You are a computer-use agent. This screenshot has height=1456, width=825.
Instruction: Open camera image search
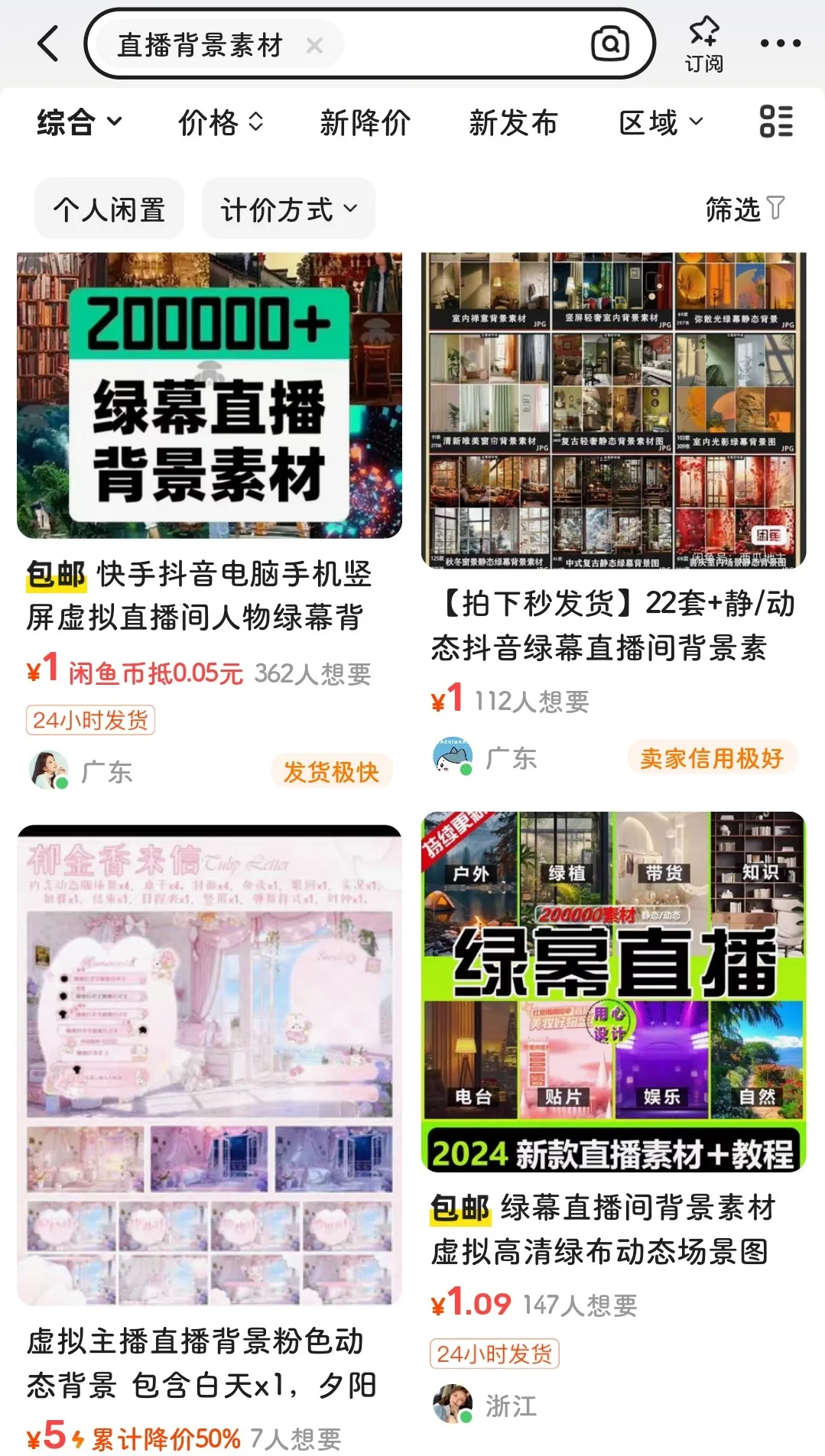pos(609,44)
